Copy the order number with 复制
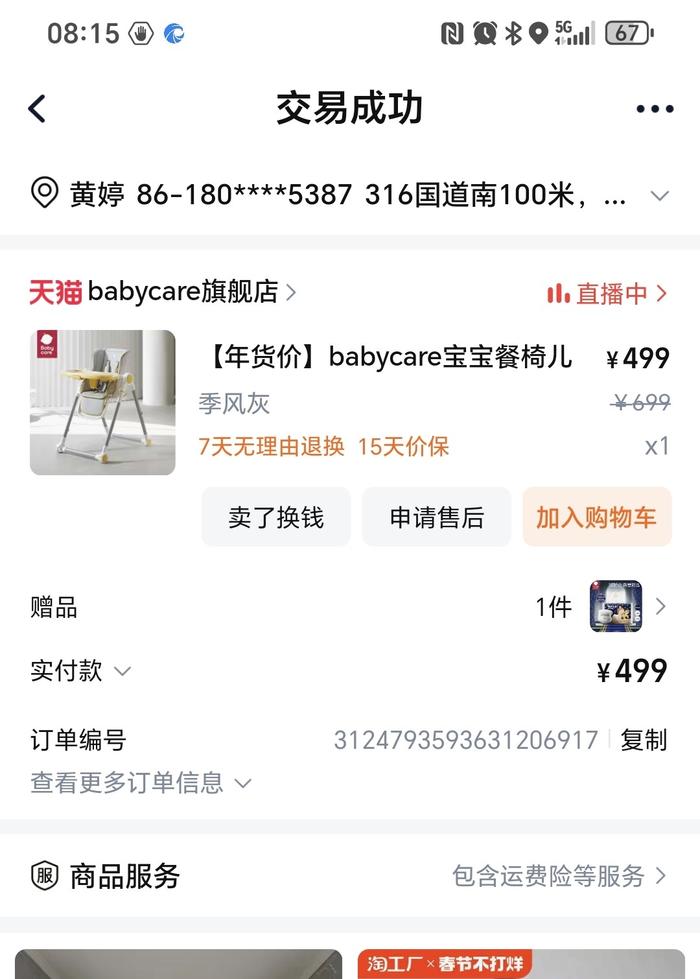Screen dimensions: 700x979 click(x=643, y=740)
